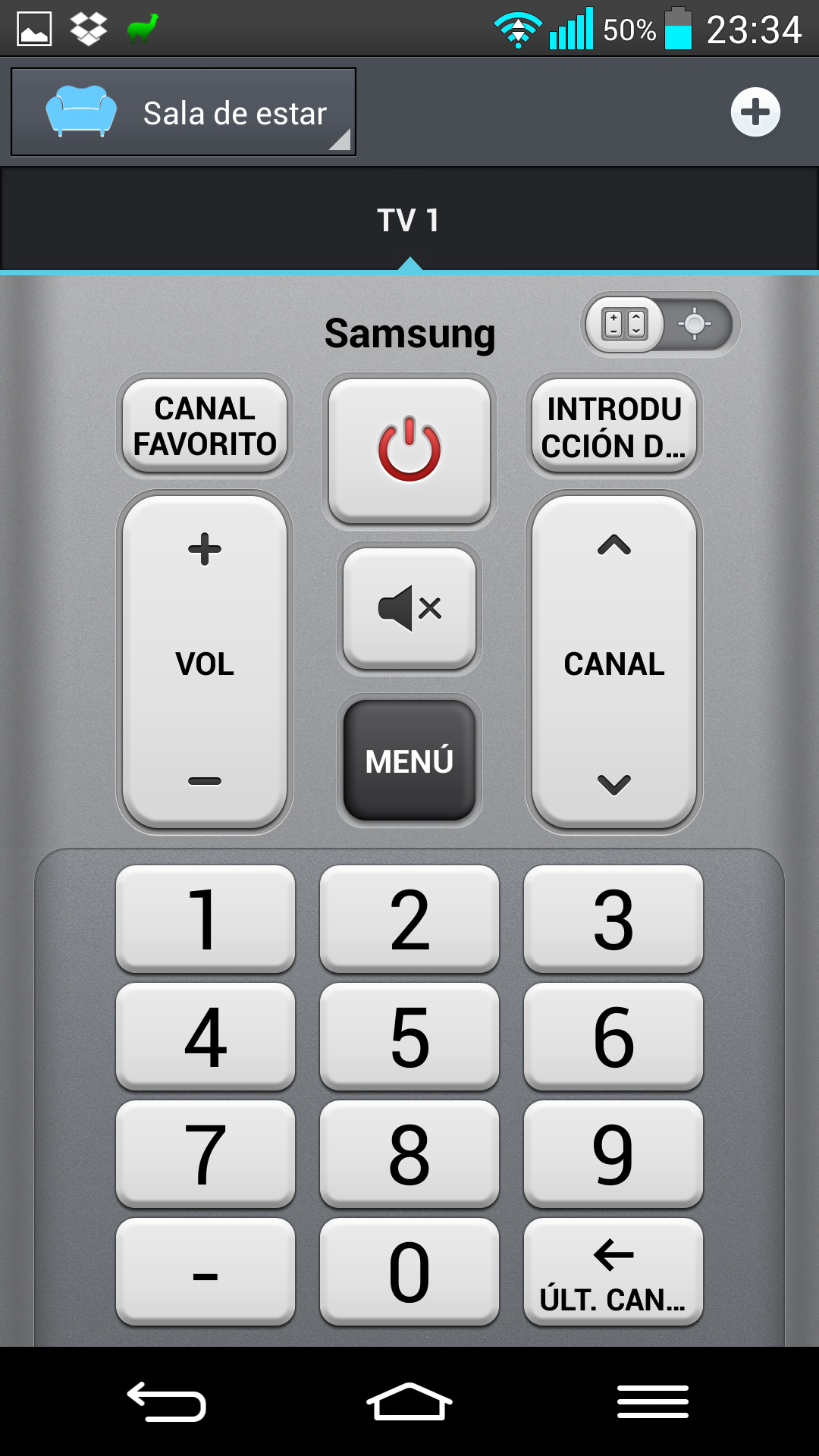The height and width of the screenshot is (1456, 819).
Task: Open the Sala de estar room dropdown
Action: (x=184, y=112)
